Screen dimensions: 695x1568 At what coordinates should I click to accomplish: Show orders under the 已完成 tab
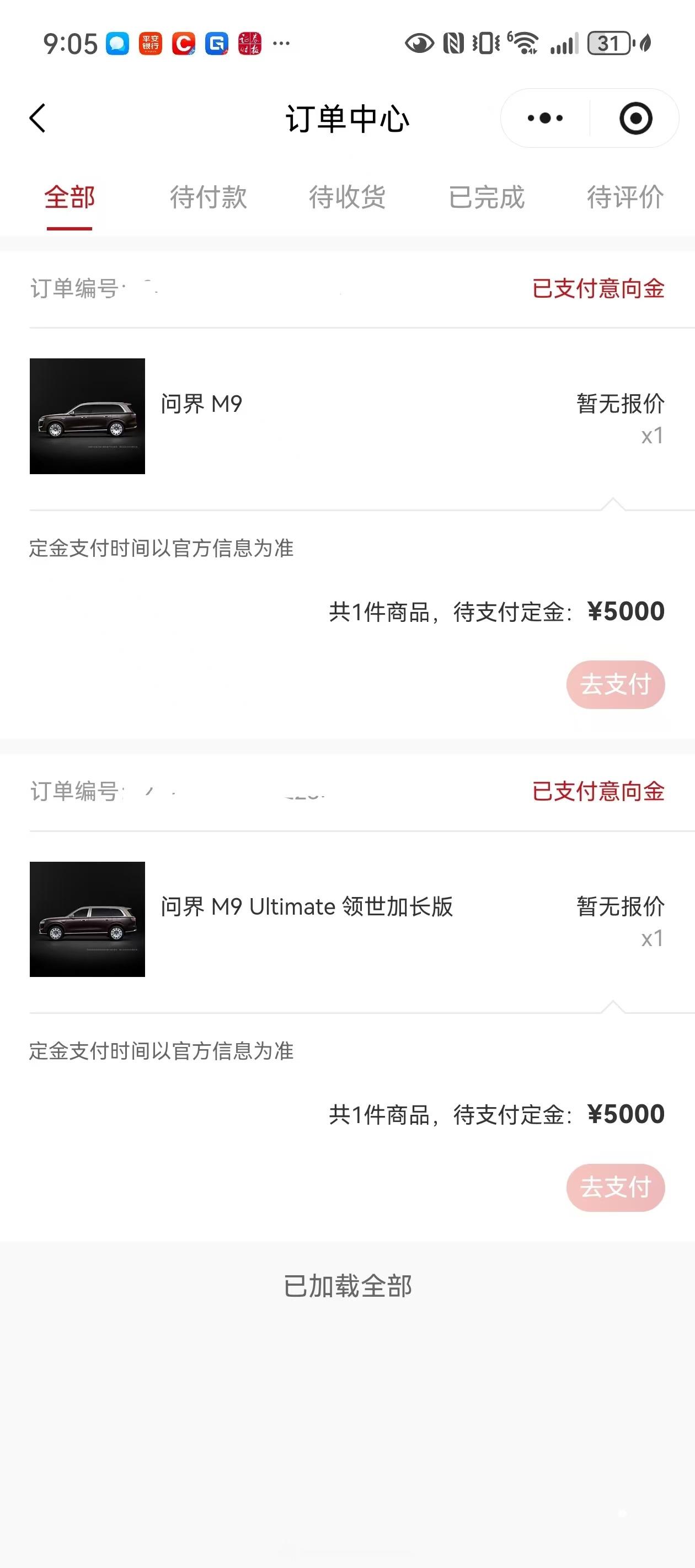coord(486,197)
